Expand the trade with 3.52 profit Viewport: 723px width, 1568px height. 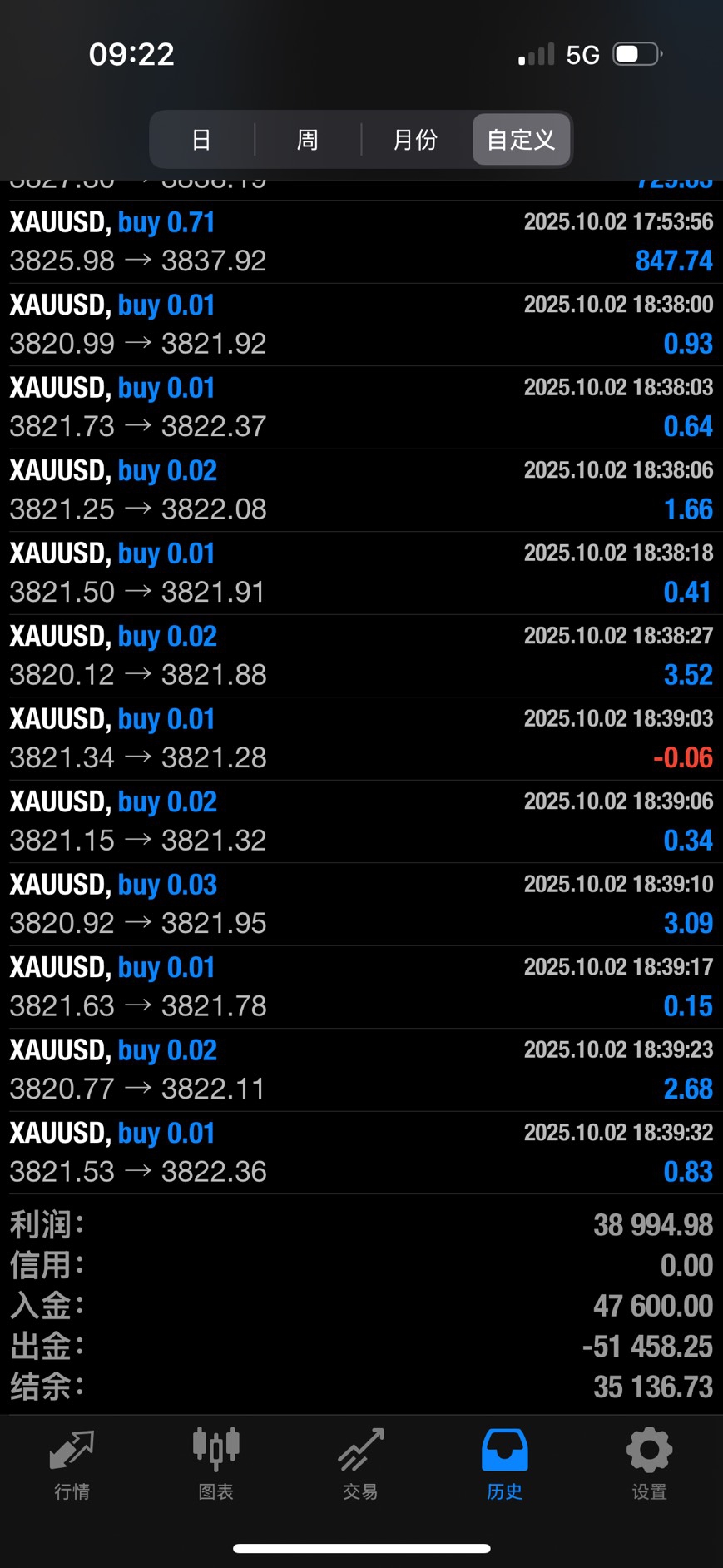[361, 656]
